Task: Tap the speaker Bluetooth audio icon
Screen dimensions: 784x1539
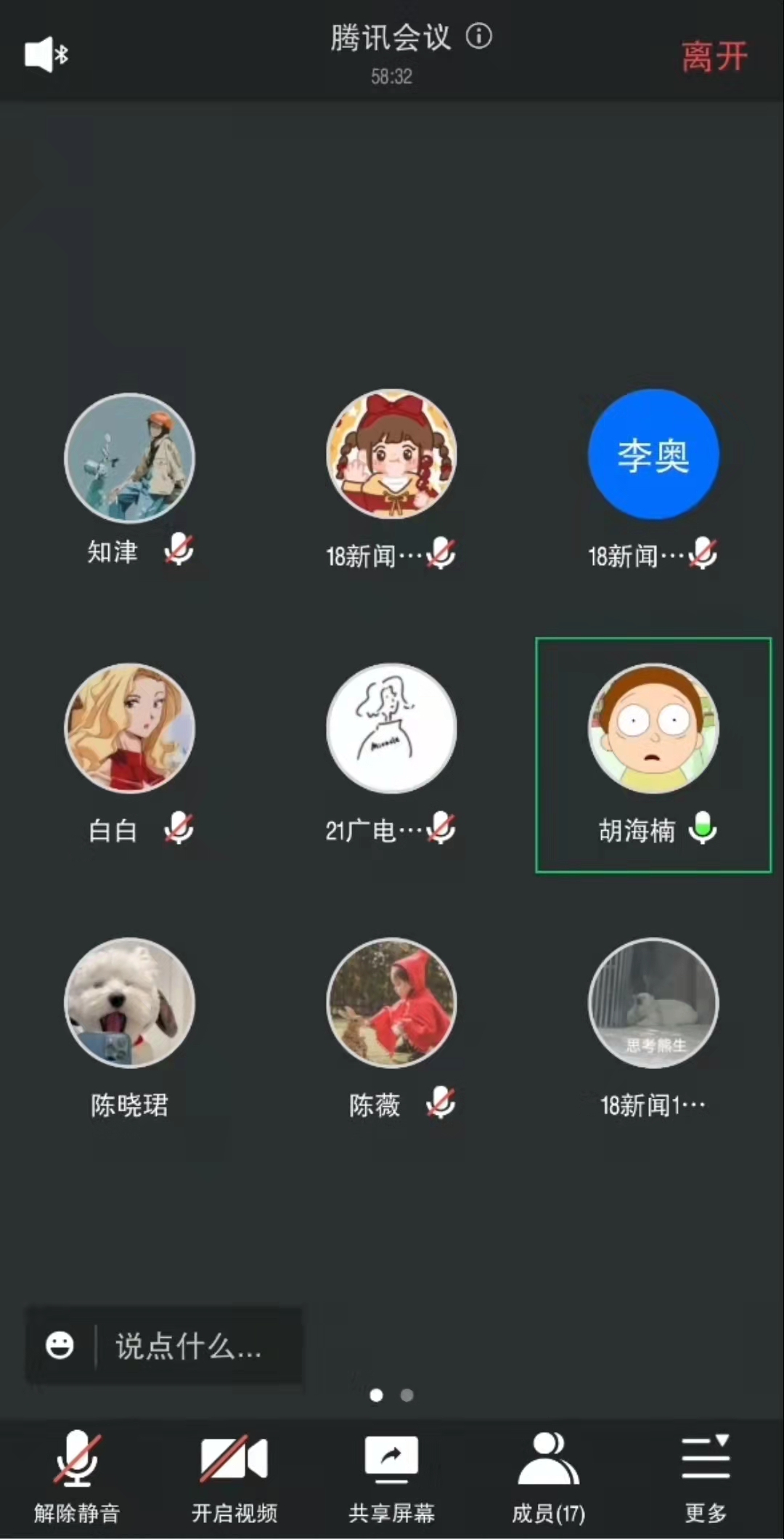Action: click(x=46, y=54)
